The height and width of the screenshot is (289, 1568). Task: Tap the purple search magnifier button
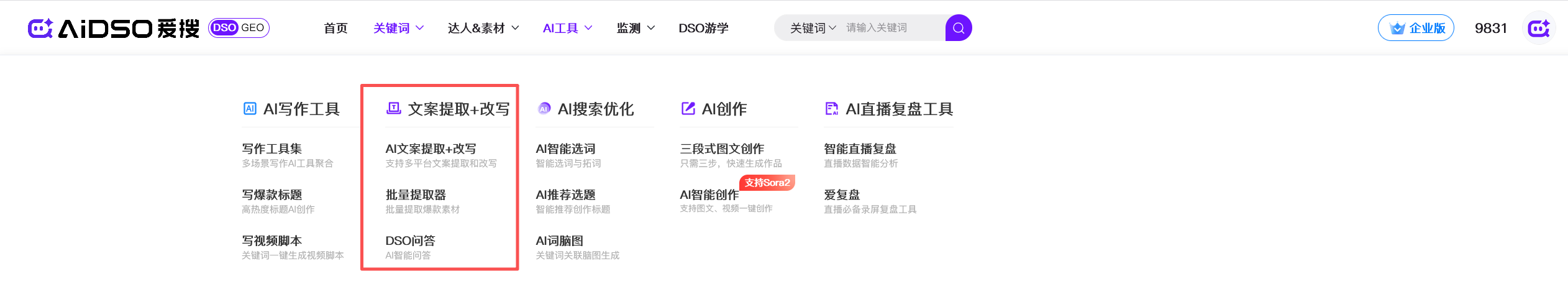pos(958,28)
